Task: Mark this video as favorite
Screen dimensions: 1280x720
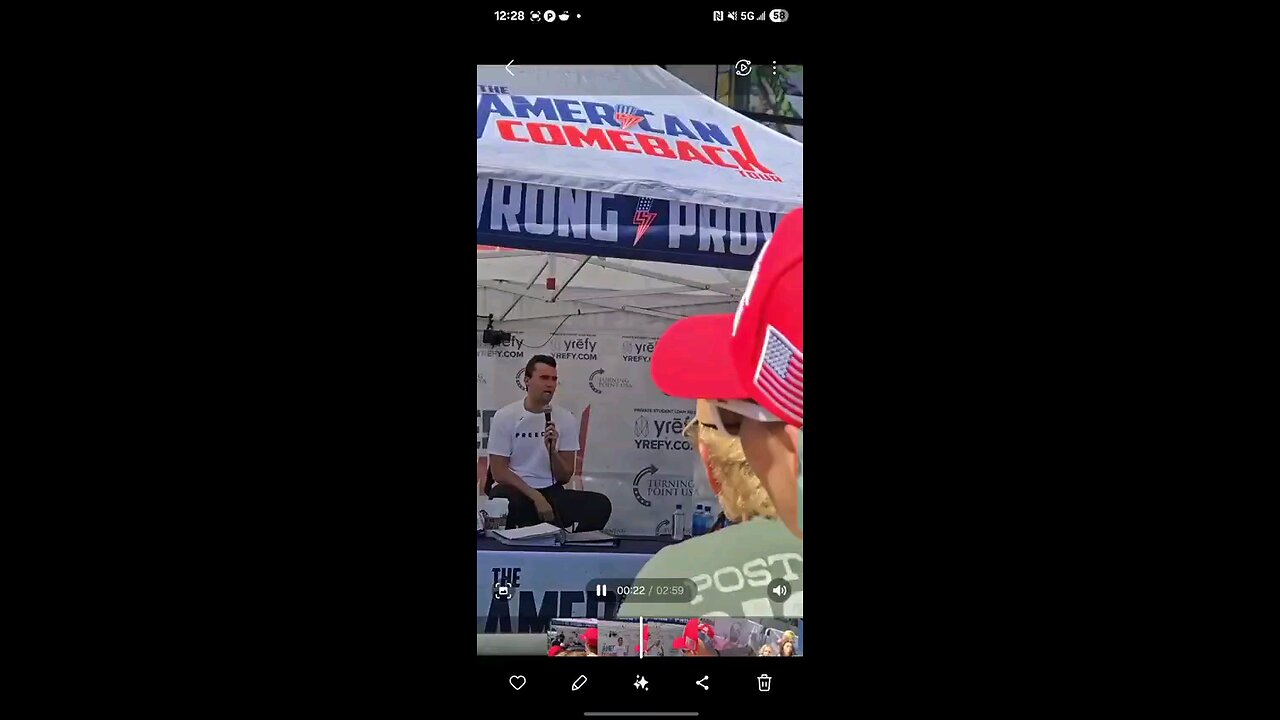Action: (517, 682)
